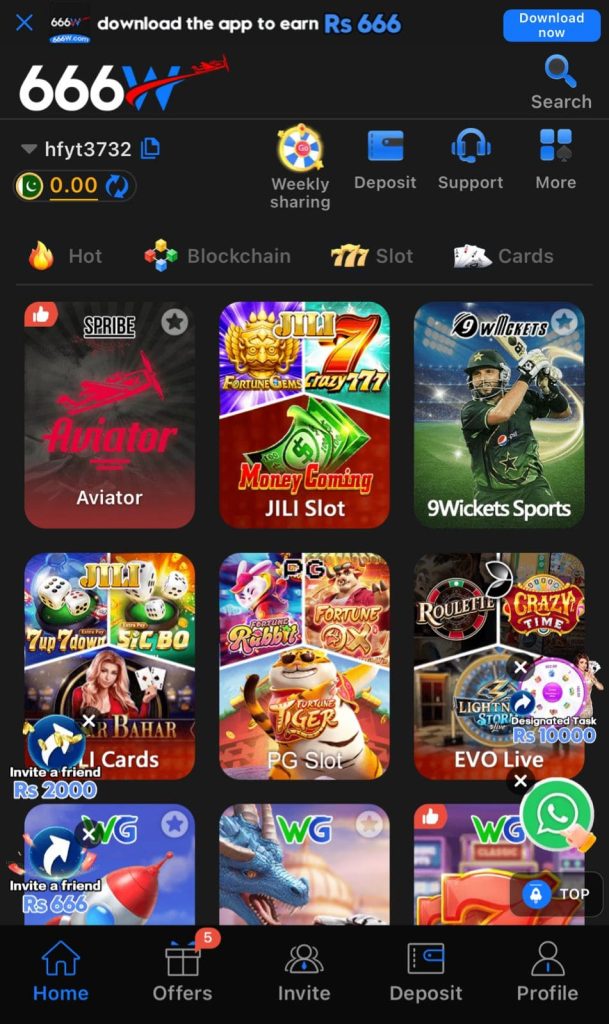Open PG Slot games
The width and height of the screenshot is (609, 1024).
pos(304,665)
